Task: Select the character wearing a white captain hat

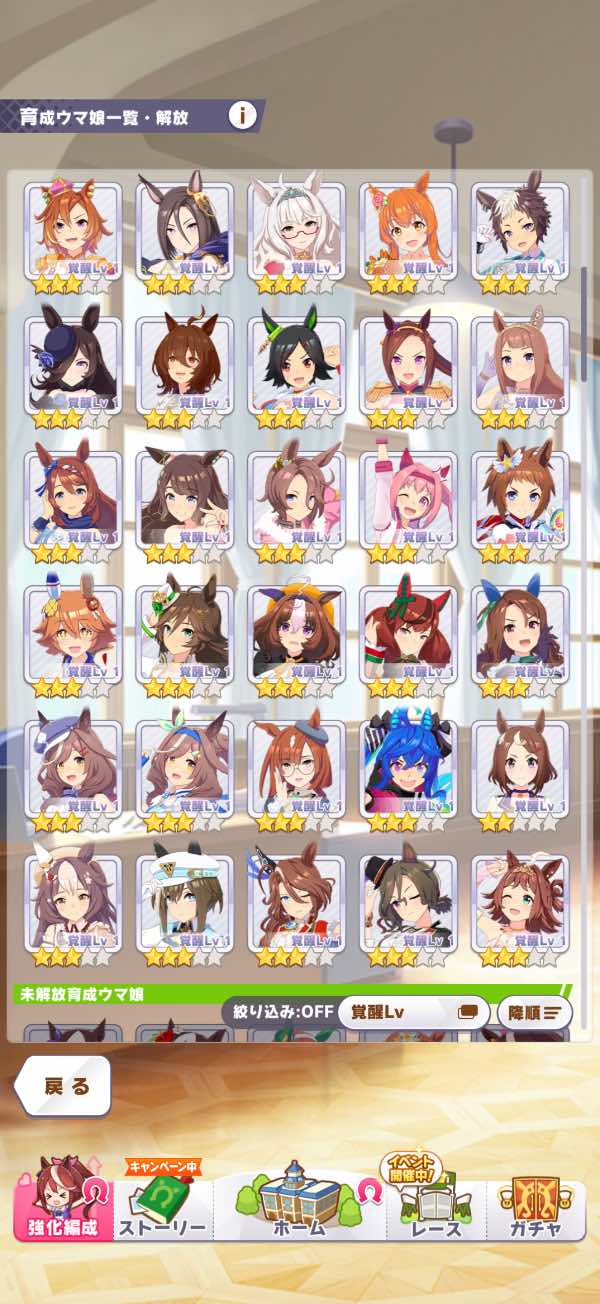Action: click(184, 902)
